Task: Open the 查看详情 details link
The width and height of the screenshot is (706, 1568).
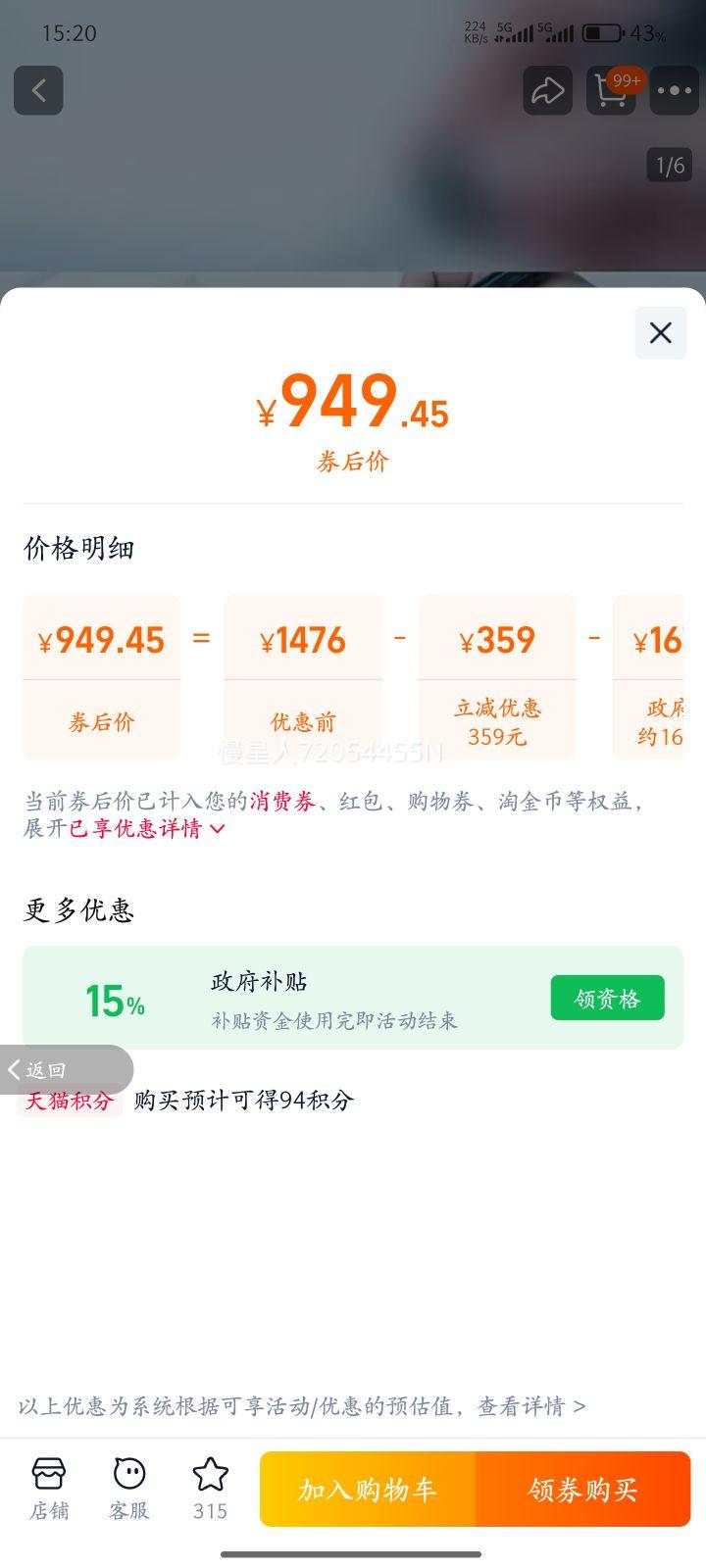Action: (537, 1405)
